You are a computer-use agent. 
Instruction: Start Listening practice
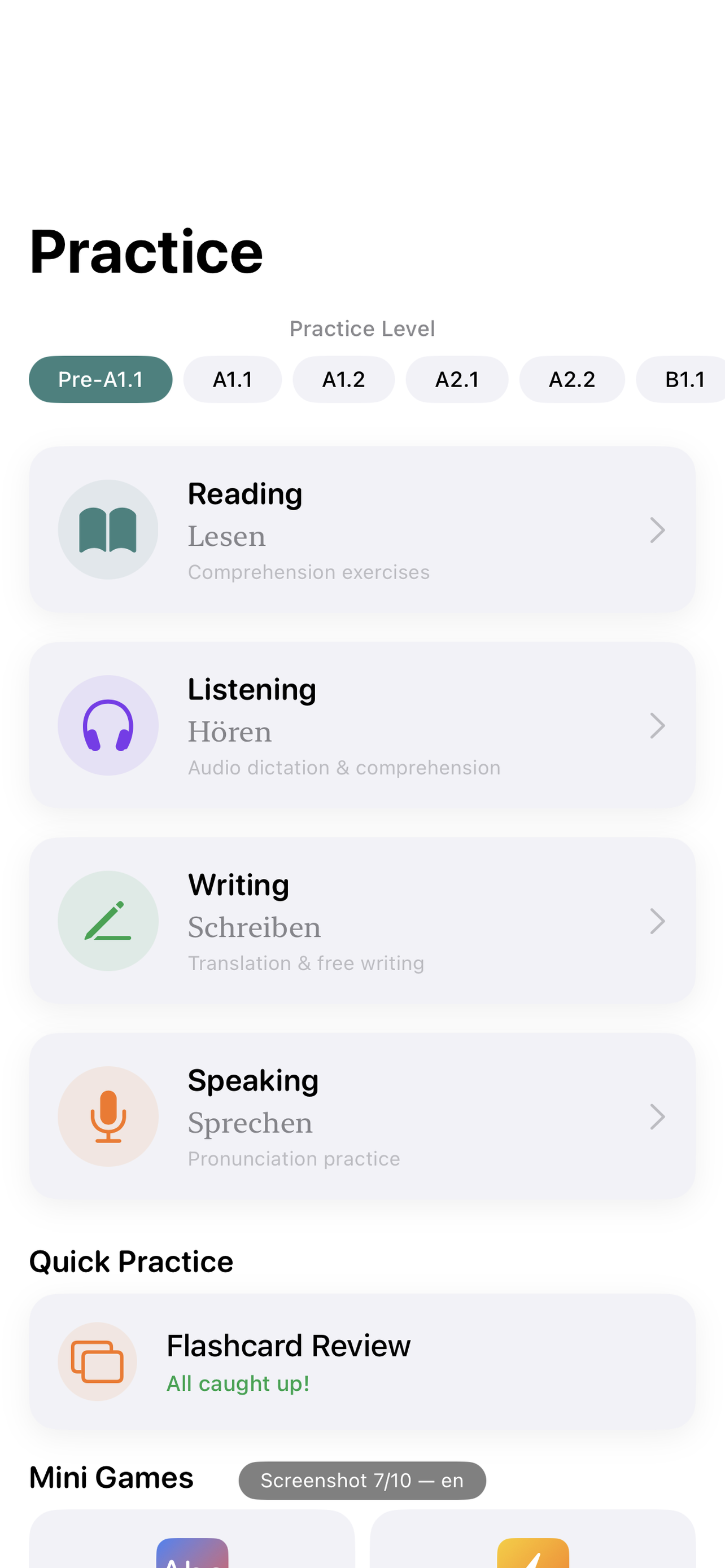coord(362,725)
